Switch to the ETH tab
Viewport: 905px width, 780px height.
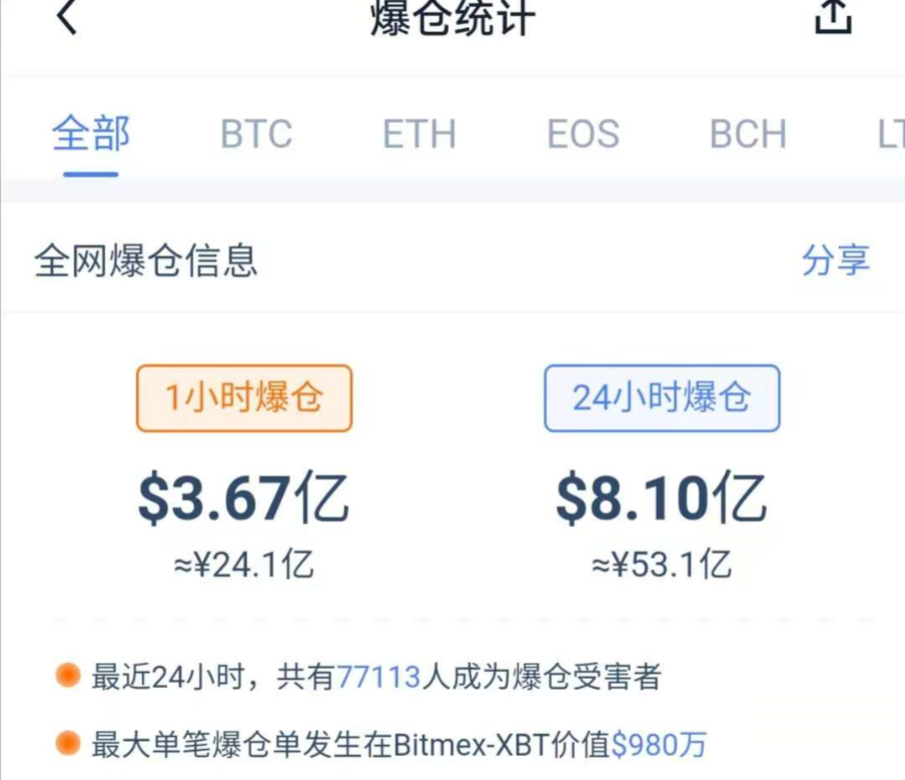click(x=419, y=135)
